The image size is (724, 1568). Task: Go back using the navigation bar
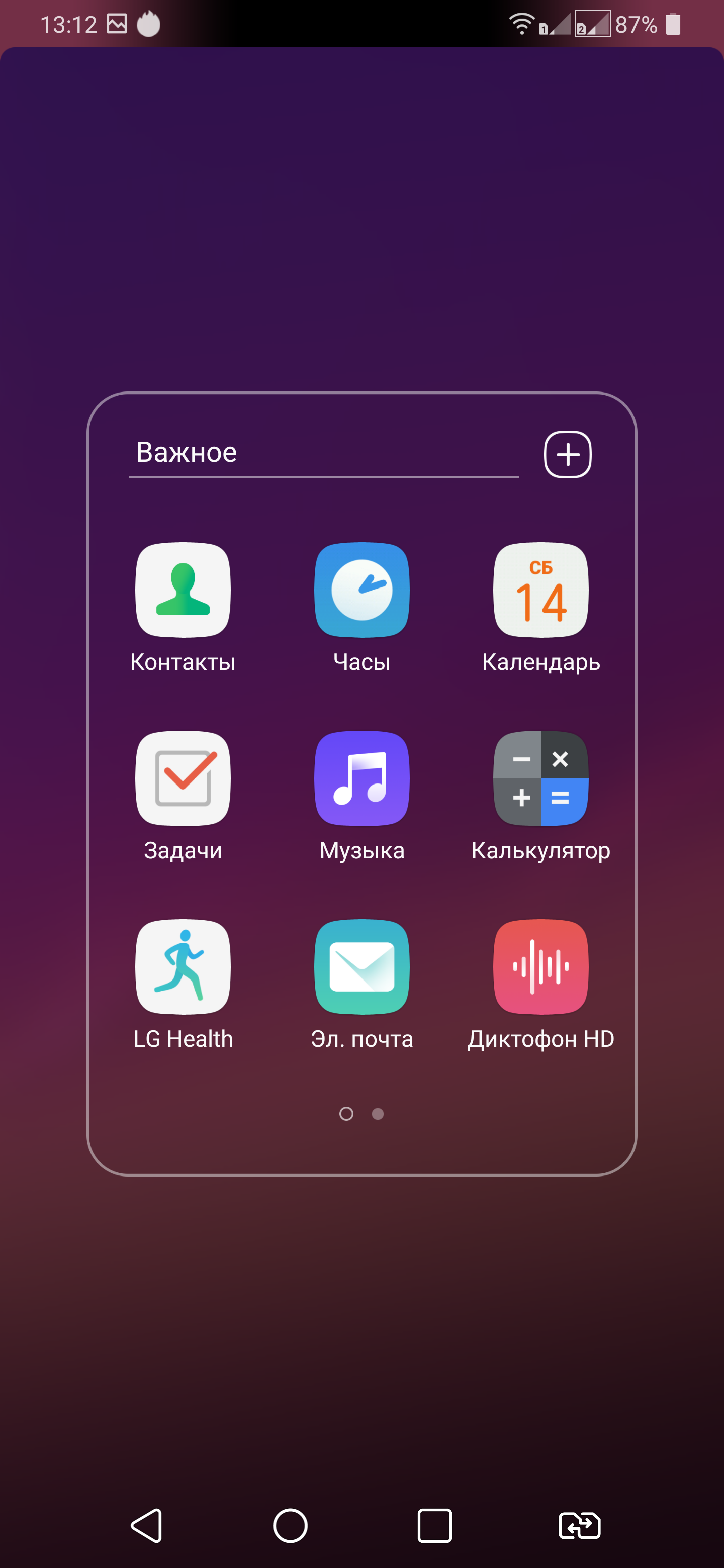146,1525
